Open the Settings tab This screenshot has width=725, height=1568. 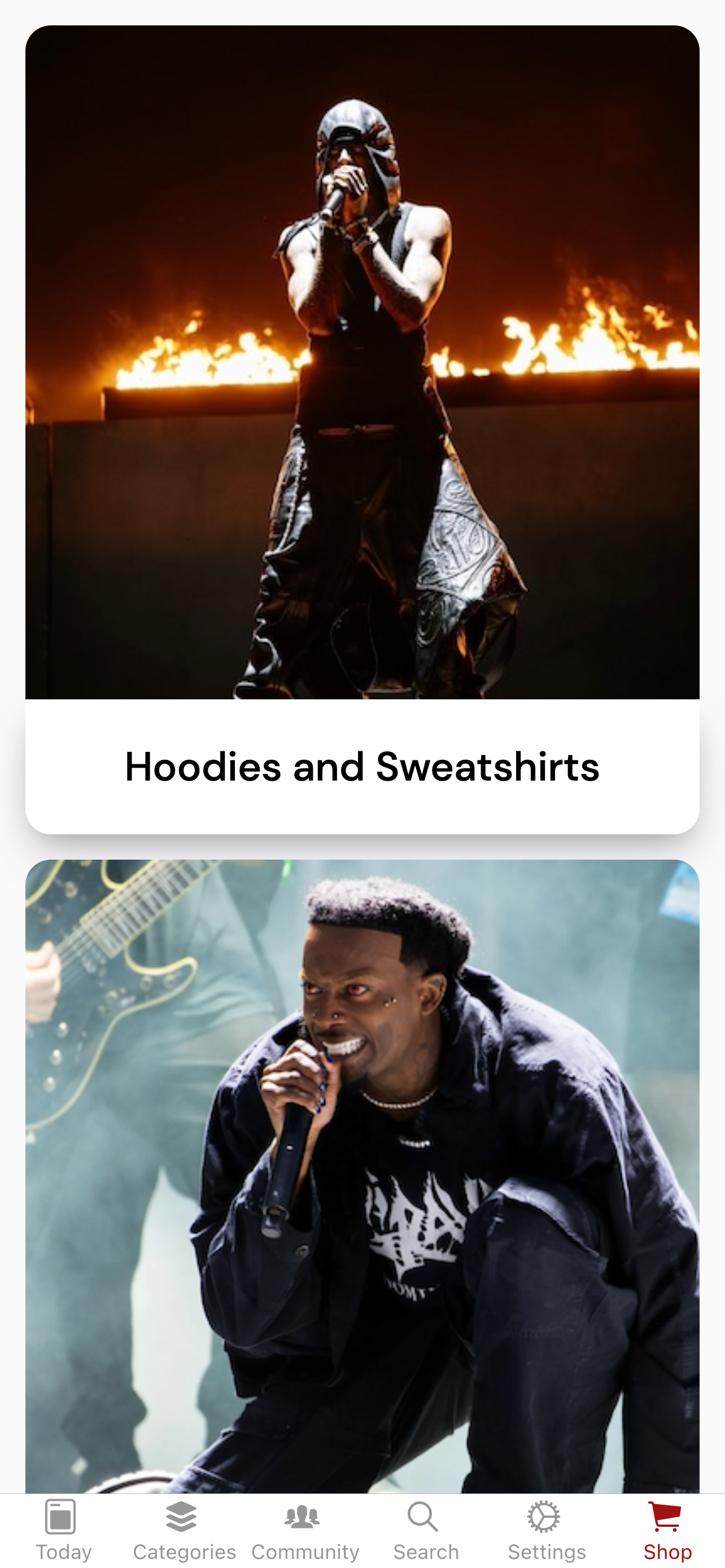[546, 1530]
